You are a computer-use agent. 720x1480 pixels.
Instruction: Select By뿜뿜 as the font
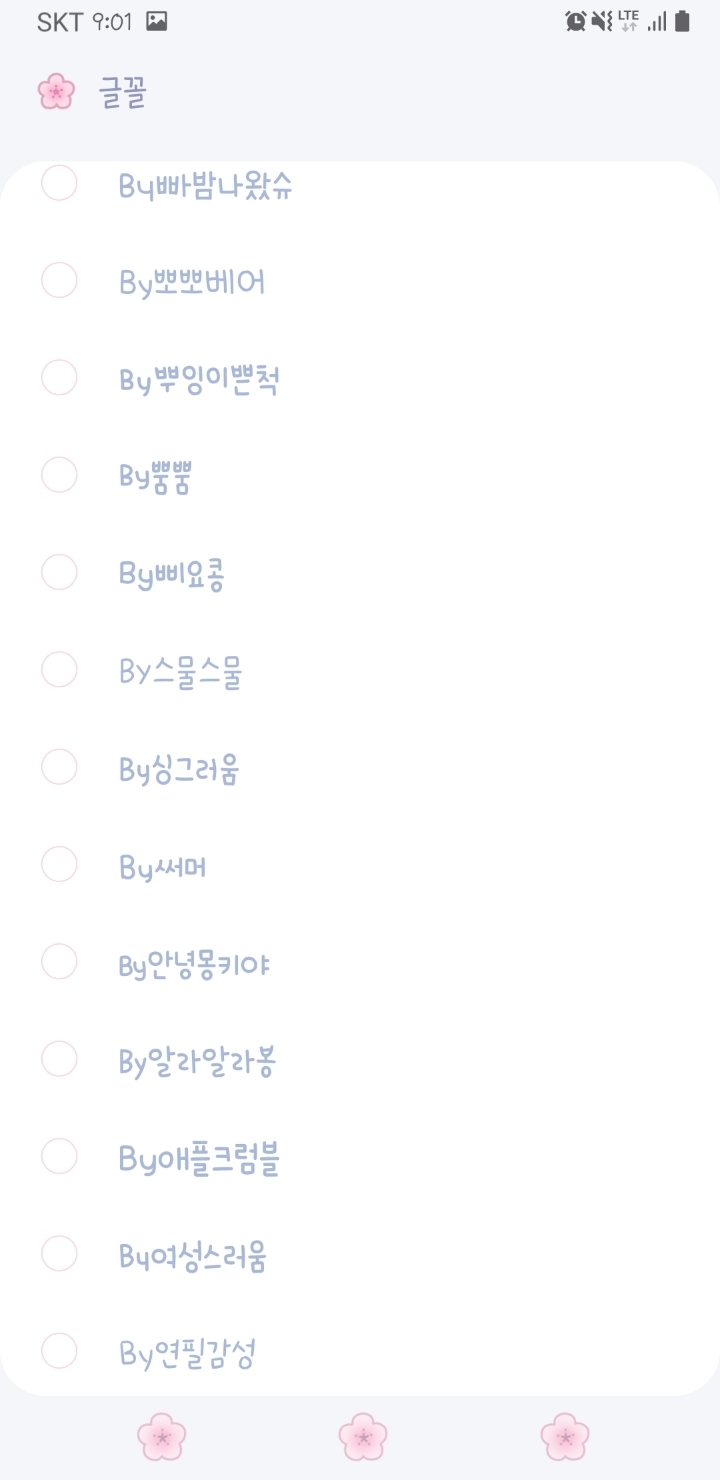59,475
